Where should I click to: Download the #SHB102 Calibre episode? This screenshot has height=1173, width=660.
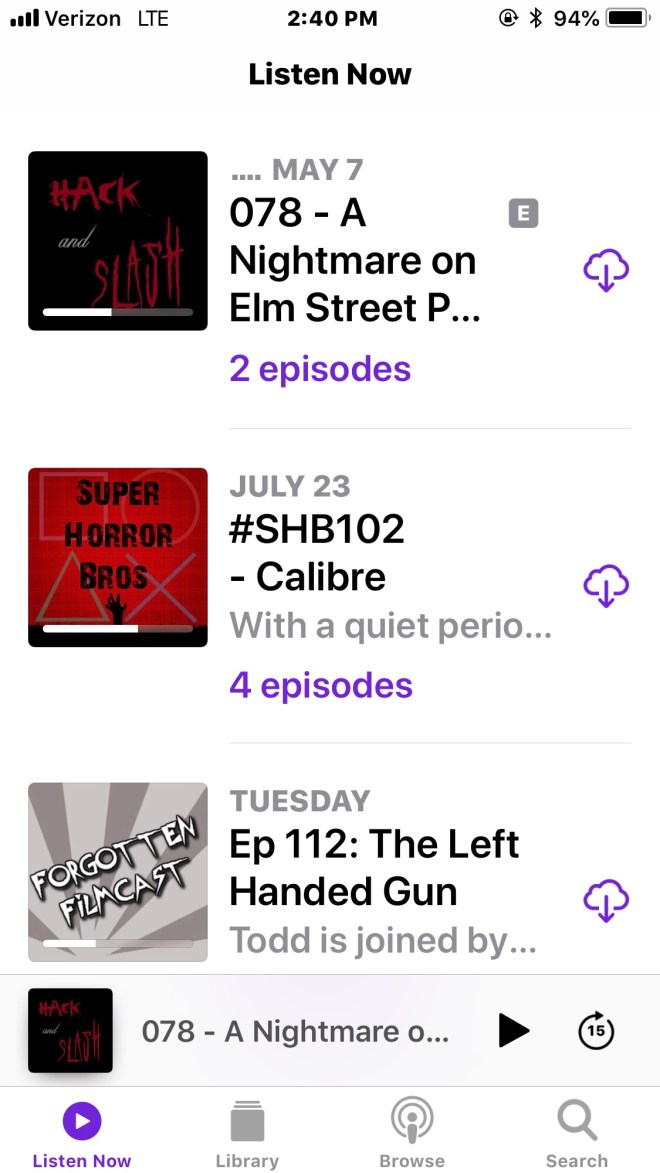click(605, 586)
